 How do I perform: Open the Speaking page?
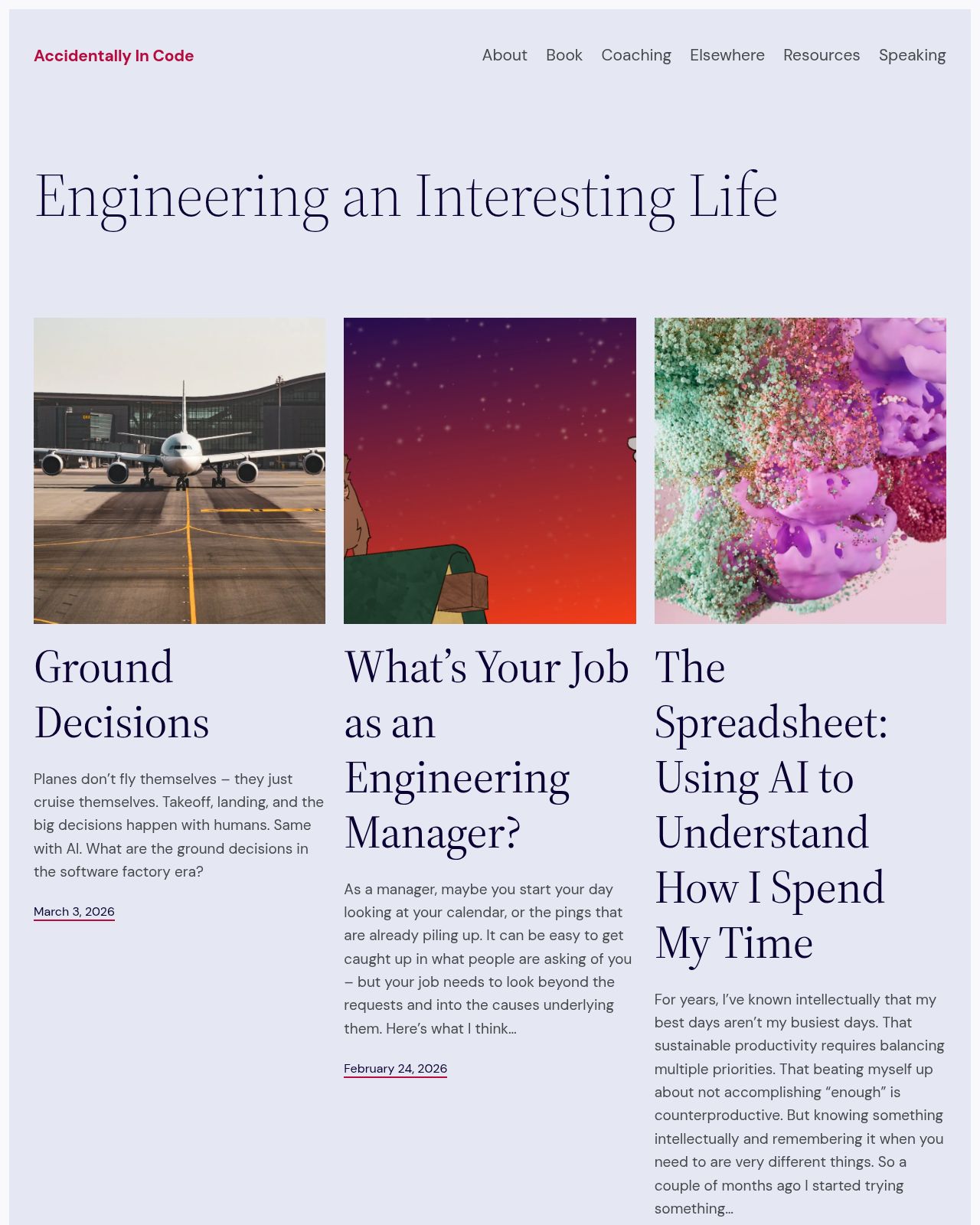(x=912, y=55)
